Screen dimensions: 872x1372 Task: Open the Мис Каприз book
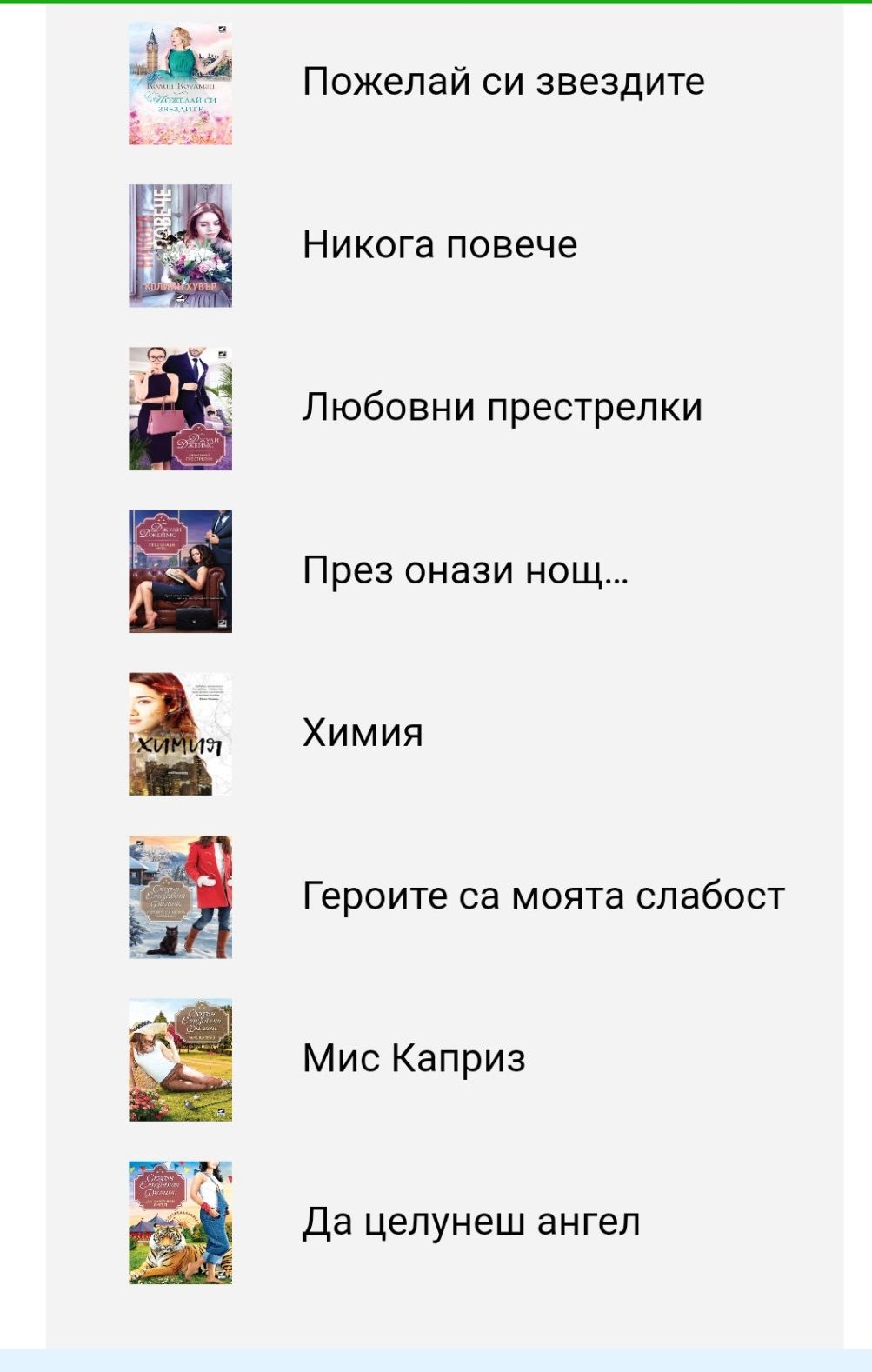click(414, 1059)
